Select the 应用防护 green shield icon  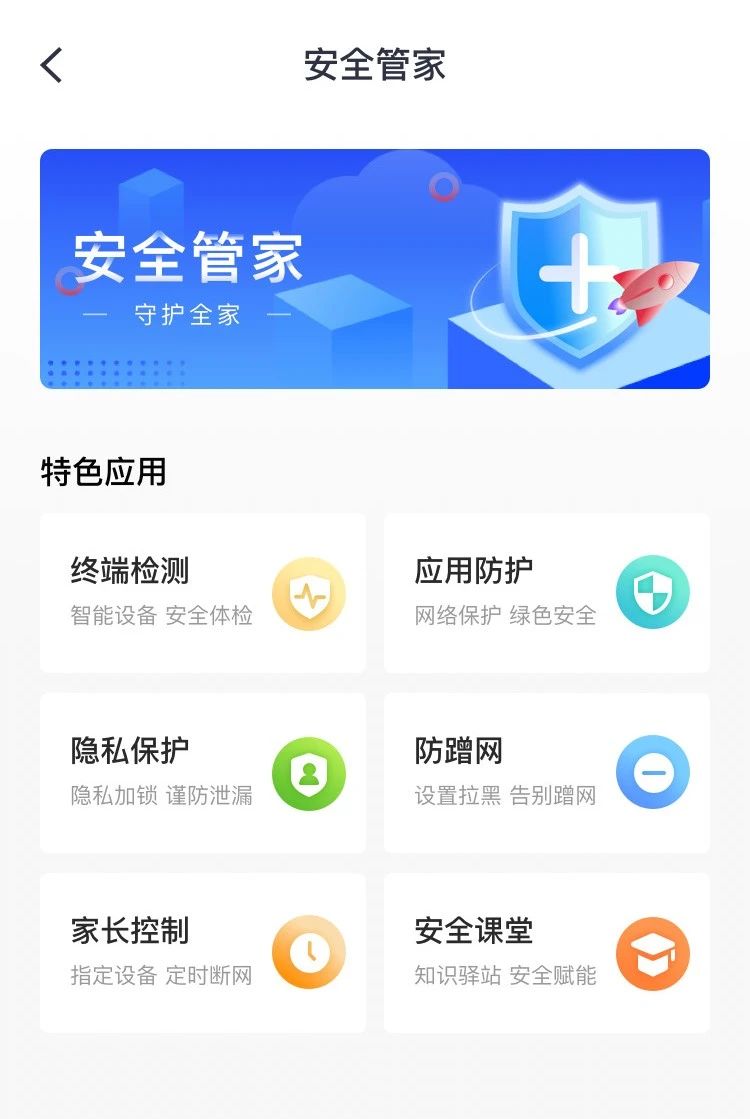652,592
